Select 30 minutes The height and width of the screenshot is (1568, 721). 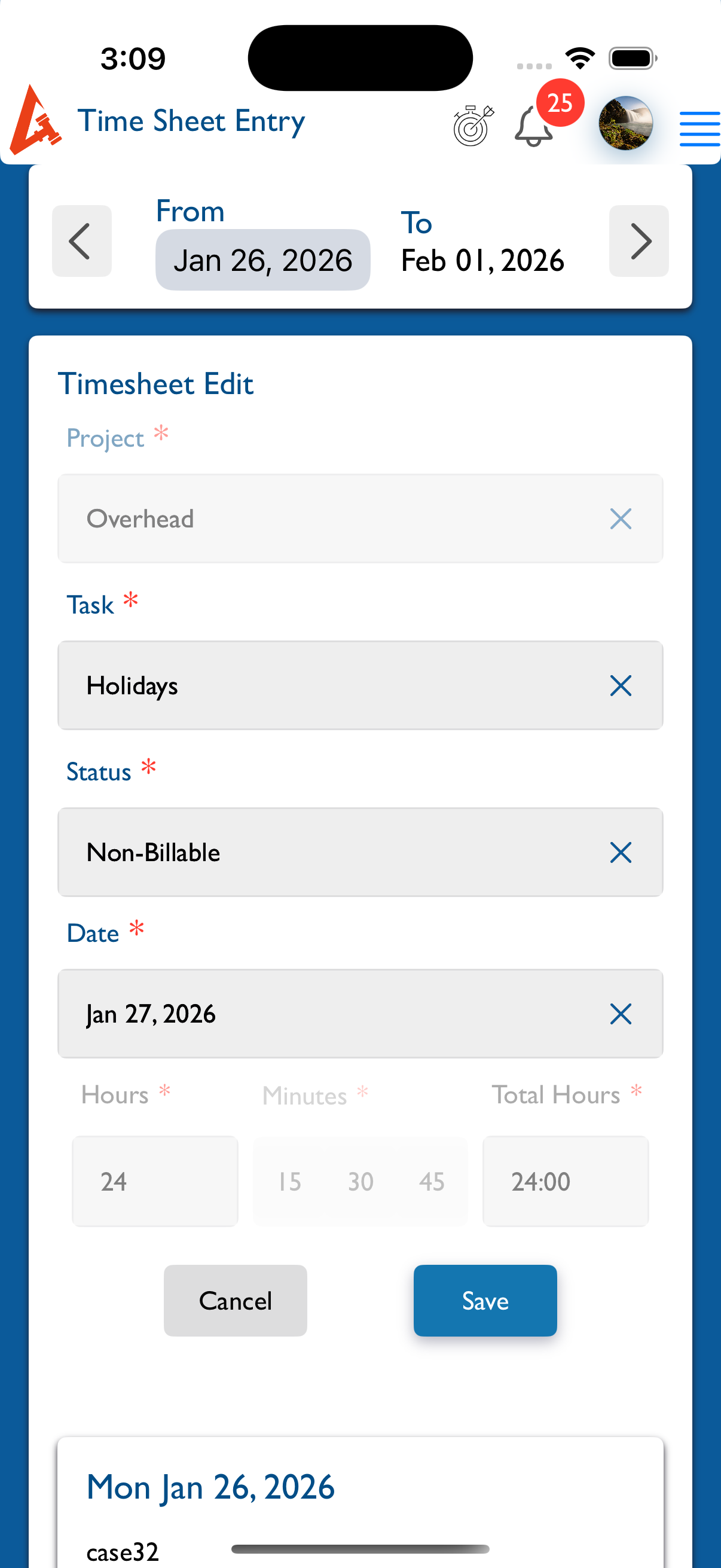360,1182
